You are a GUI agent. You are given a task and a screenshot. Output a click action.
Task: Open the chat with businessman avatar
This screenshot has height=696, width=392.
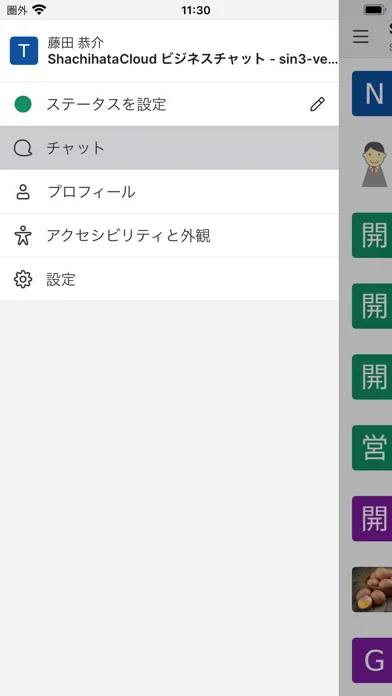pyautogui.click(x=375, y=164)
